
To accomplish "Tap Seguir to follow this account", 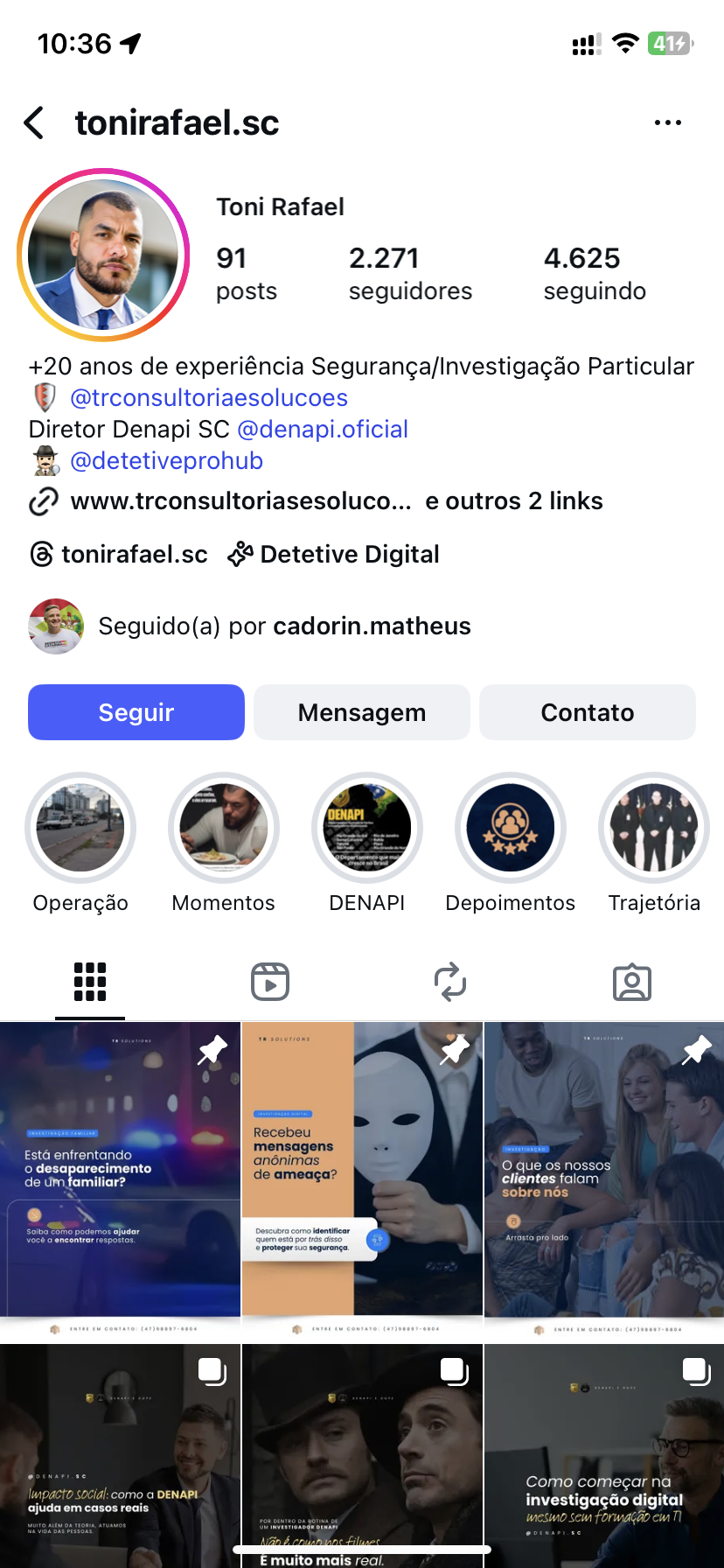I will pyautogui.click(x=136, y=712).
